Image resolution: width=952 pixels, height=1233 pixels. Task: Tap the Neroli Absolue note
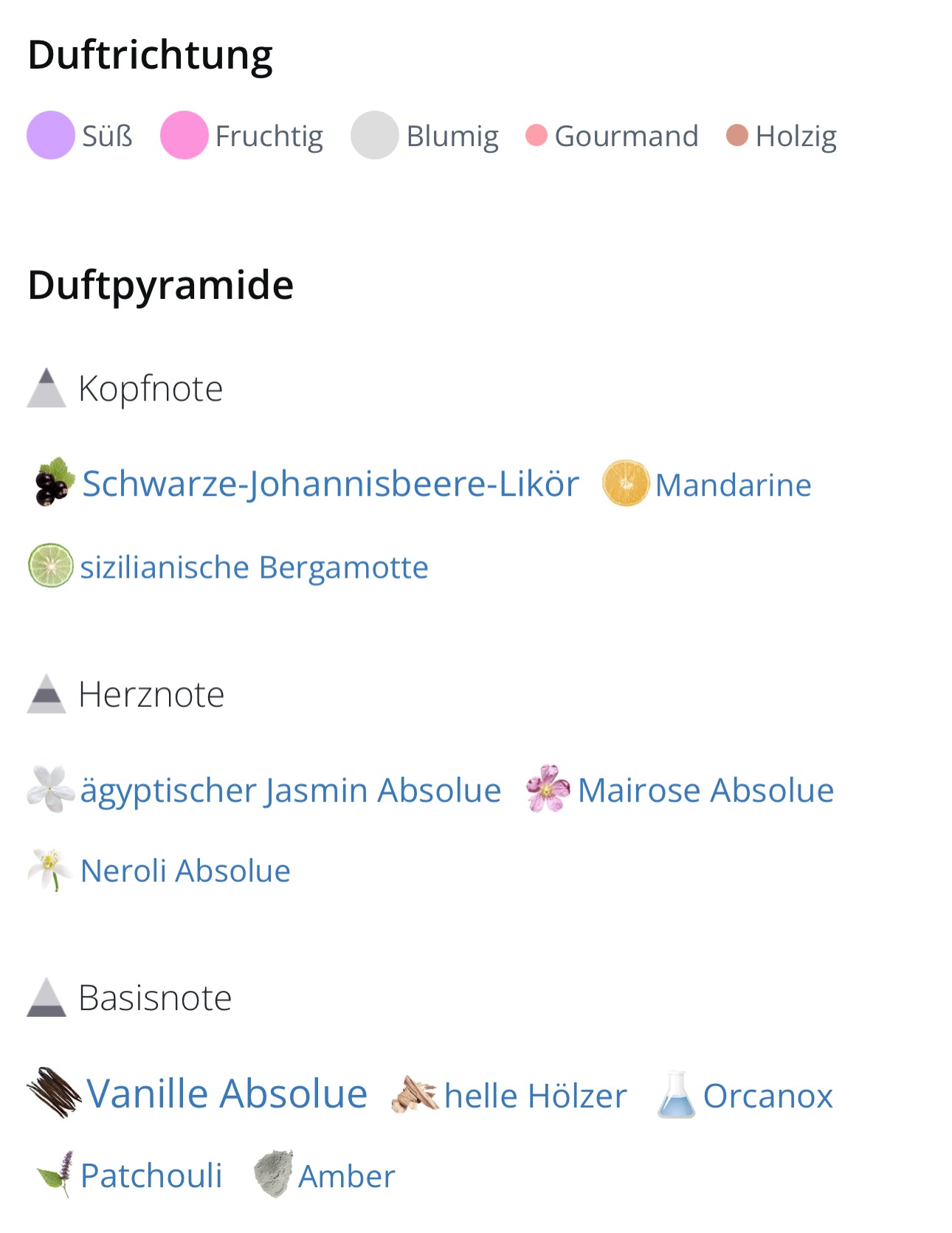(184, 871)
